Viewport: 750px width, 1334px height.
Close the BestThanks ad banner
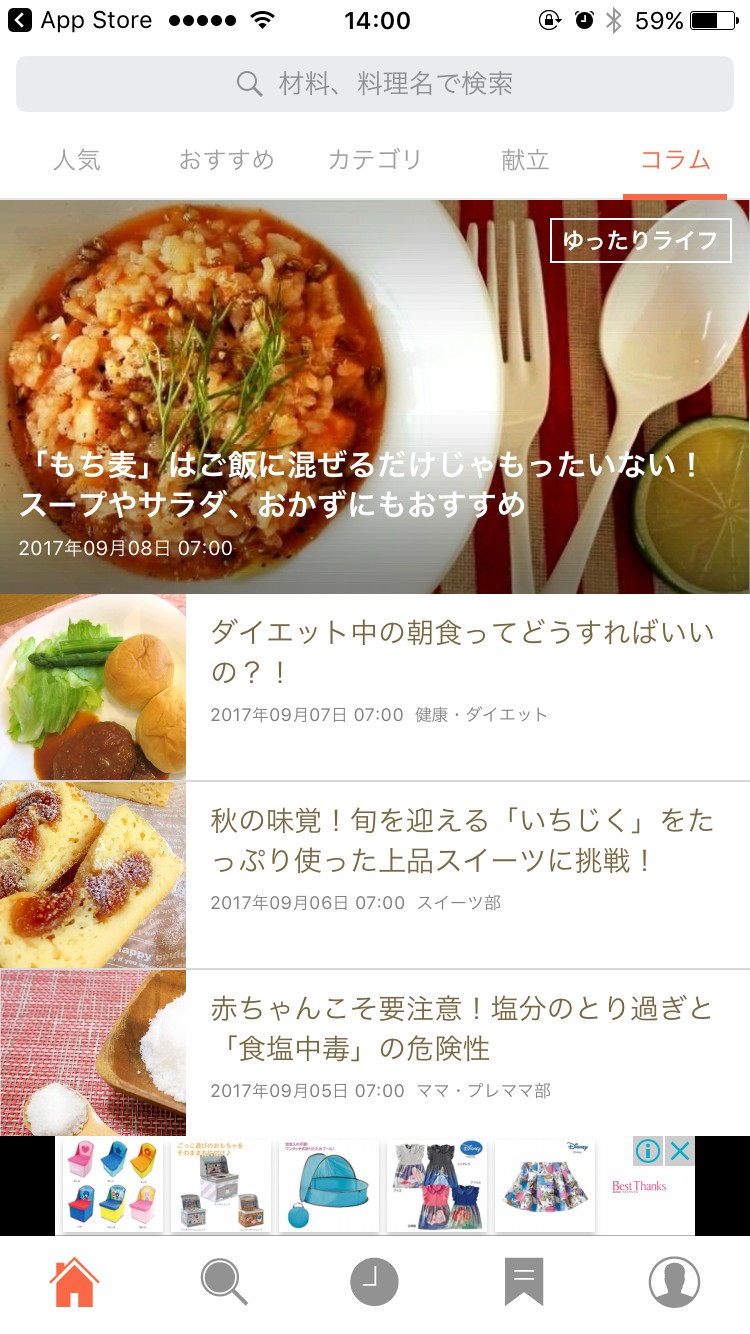tap(680, 1151)
